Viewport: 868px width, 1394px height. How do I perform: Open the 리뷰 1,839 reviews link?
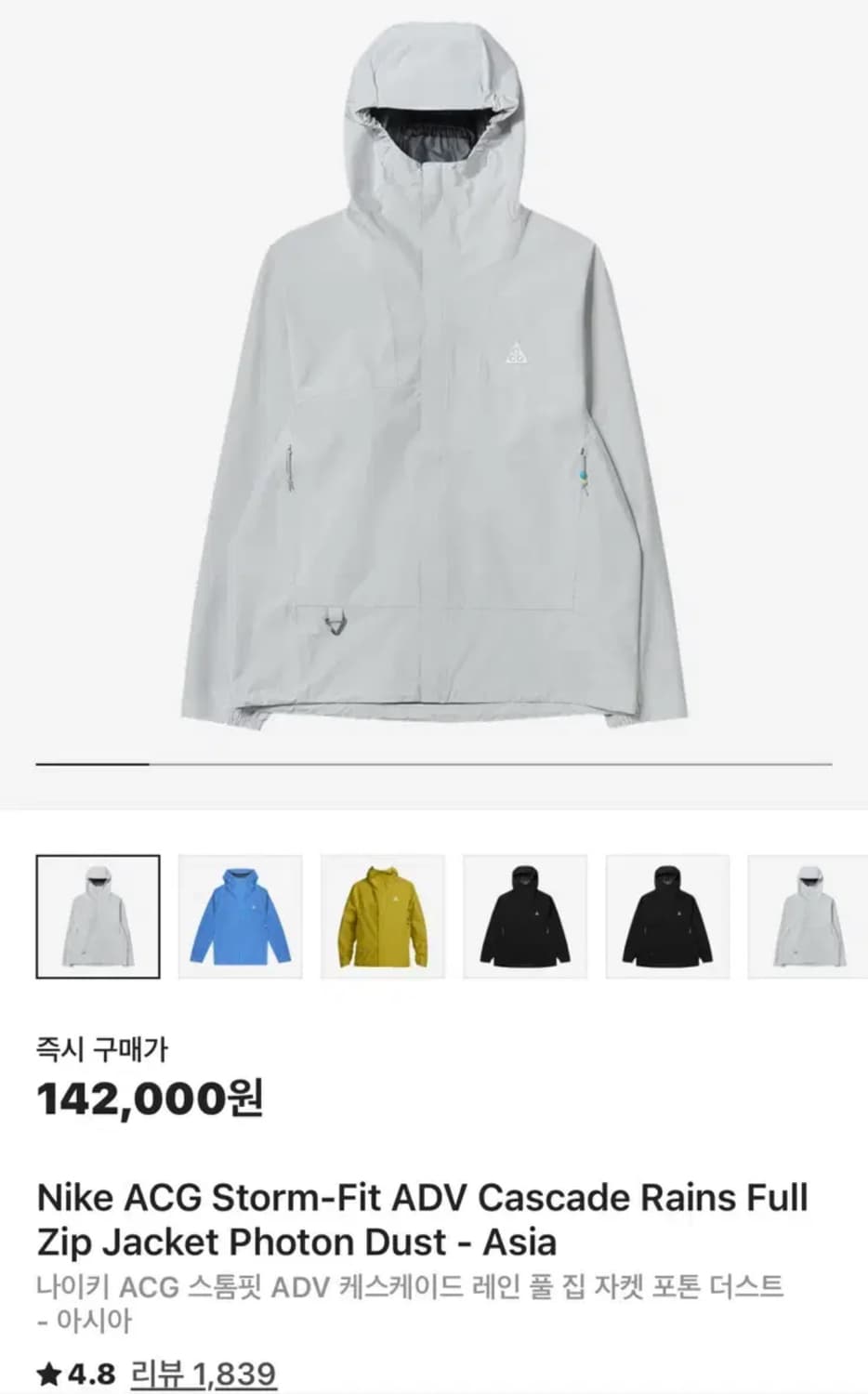pyautogui.click(x=204, y=1374)
